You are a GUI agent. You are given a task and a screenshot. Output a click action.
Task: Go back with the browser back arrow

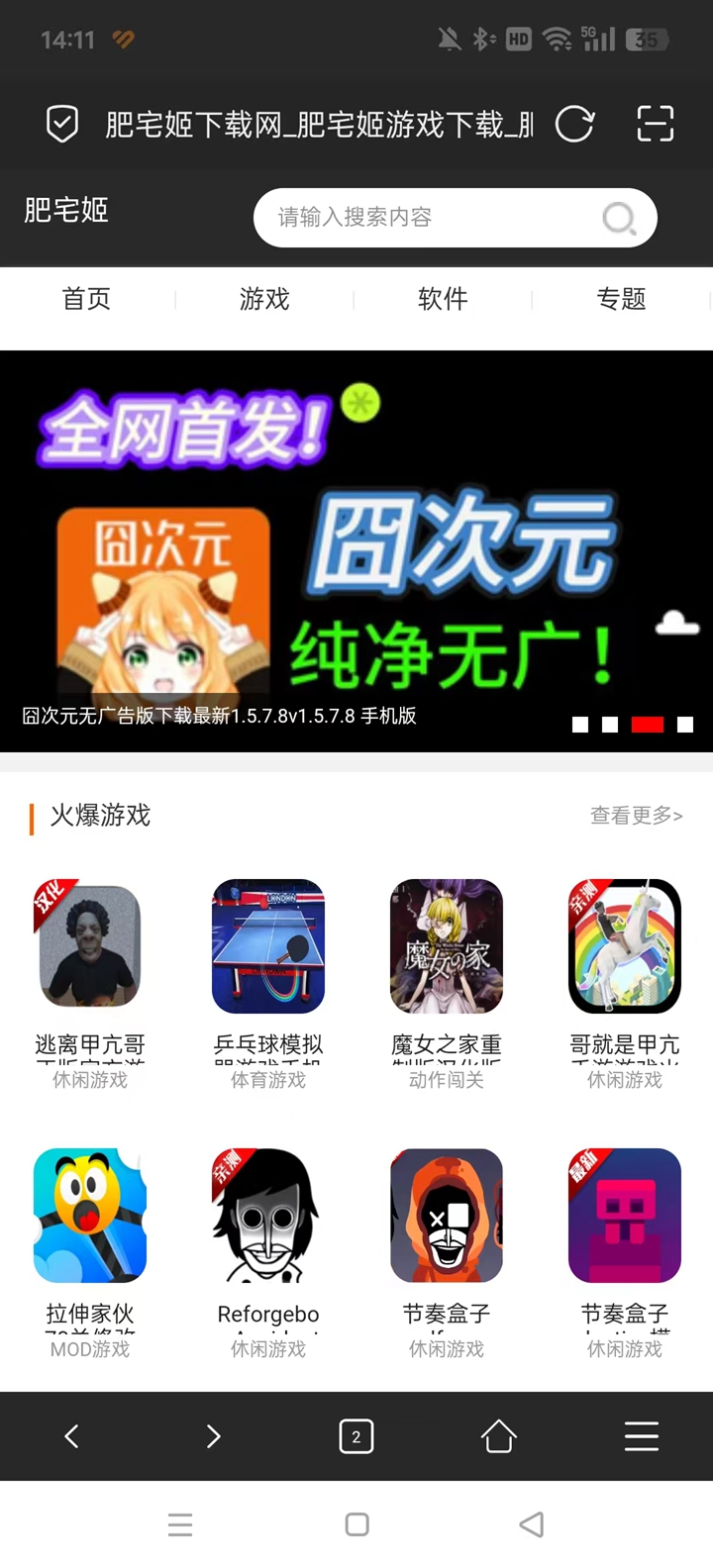(71, 1436)
